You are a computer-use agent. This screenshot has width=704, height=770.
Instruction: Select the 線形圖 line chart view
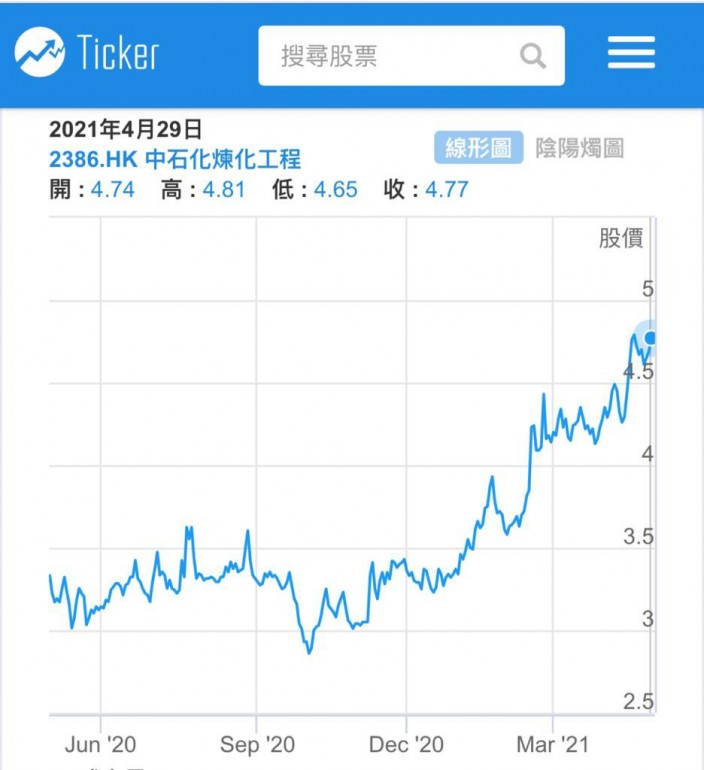click(478, 147)
